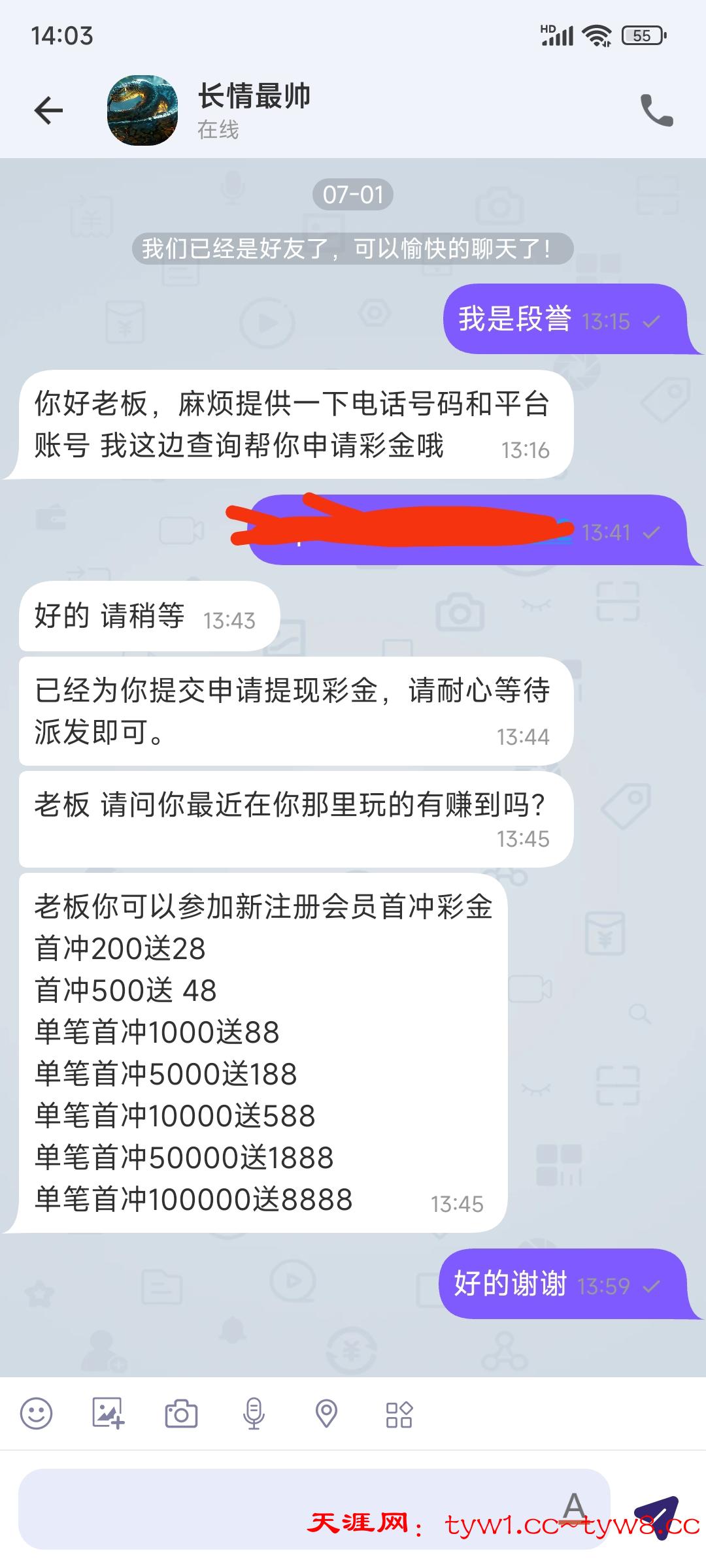This screenshot has height=1568, width=706.
Task: Start a voice call with 长情最帅
Action: coord(656,110)
